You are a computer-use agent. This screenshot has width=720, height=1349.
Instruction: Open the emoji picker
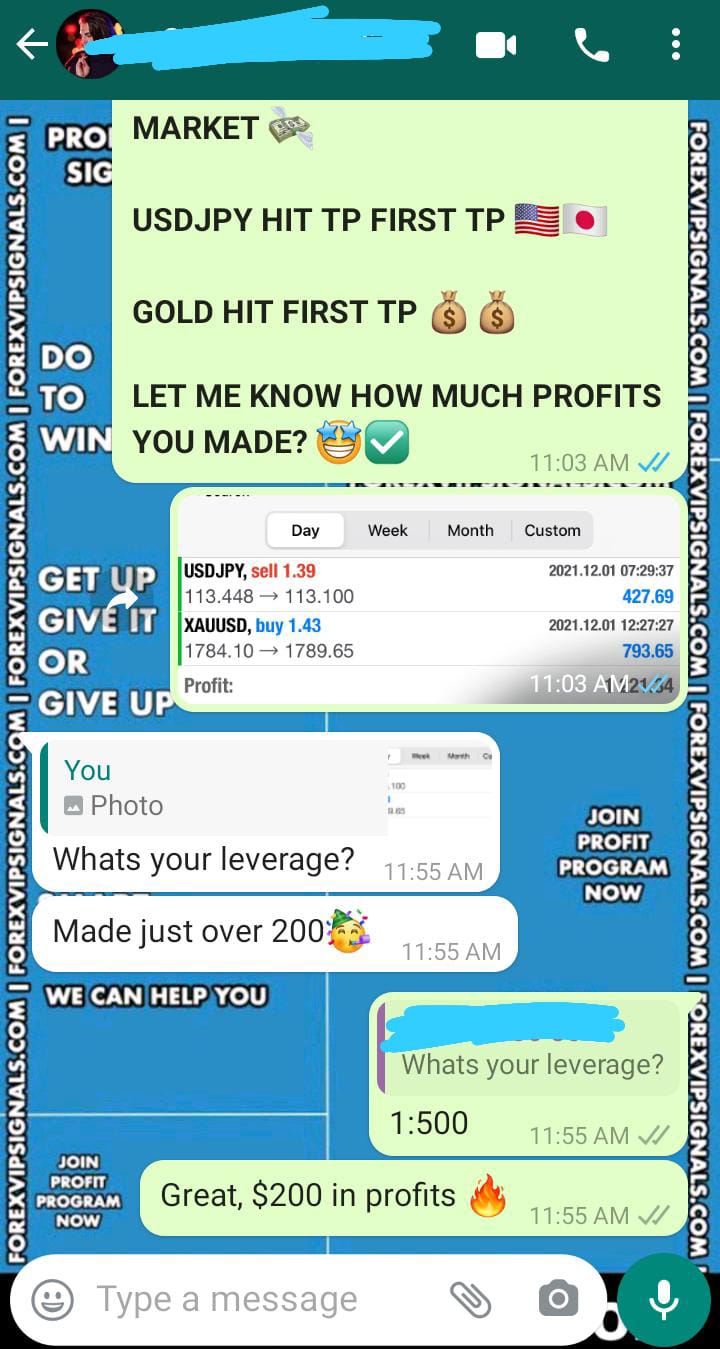click(x=52, y=1299)
